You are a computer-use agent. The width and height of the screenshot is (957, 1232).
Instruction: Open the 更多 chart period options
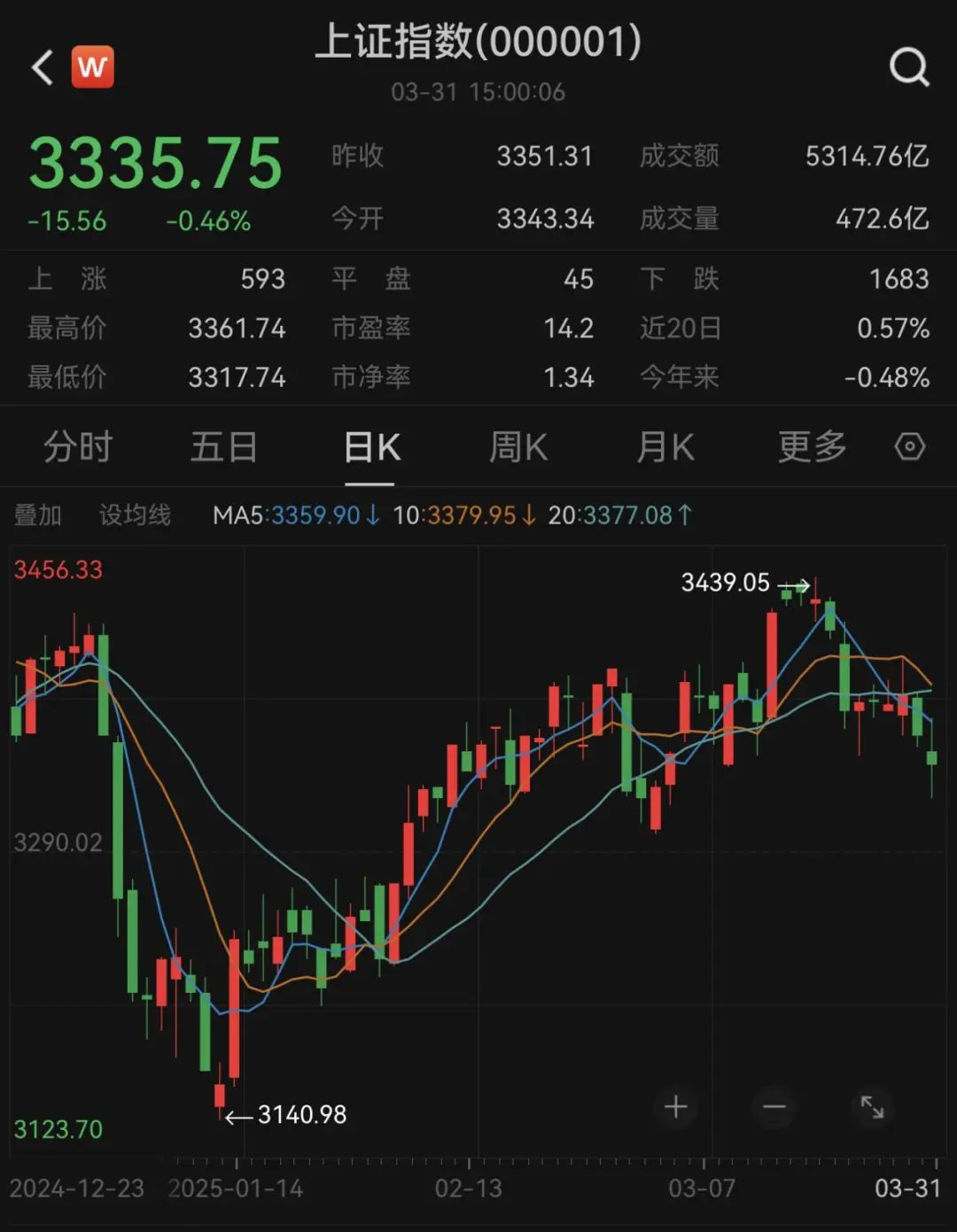click(x=812, y=447)
